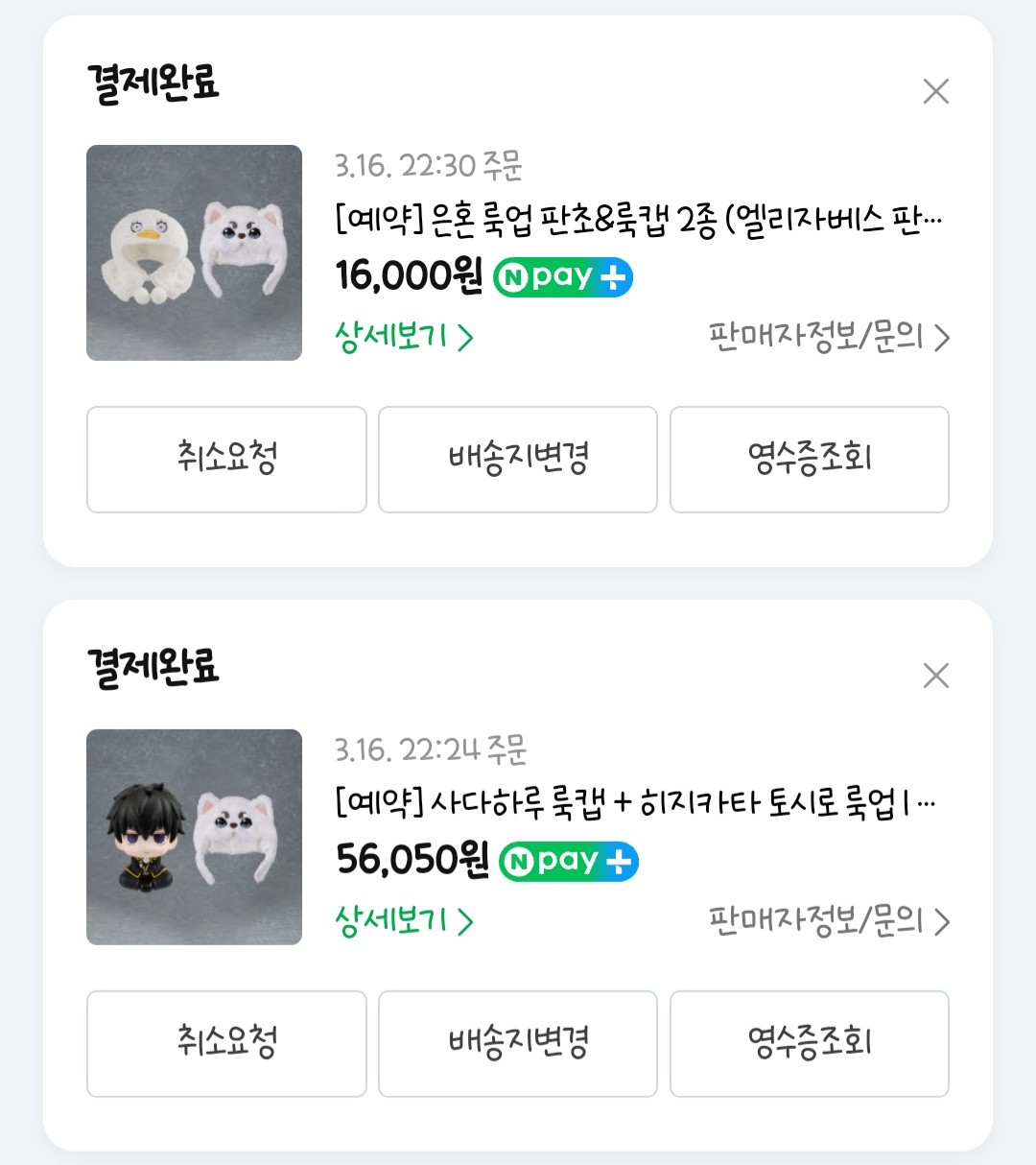Open 판매자정보/문의 for the first order
This screenshot has width=1036, height=1165.
pos(820,337)
